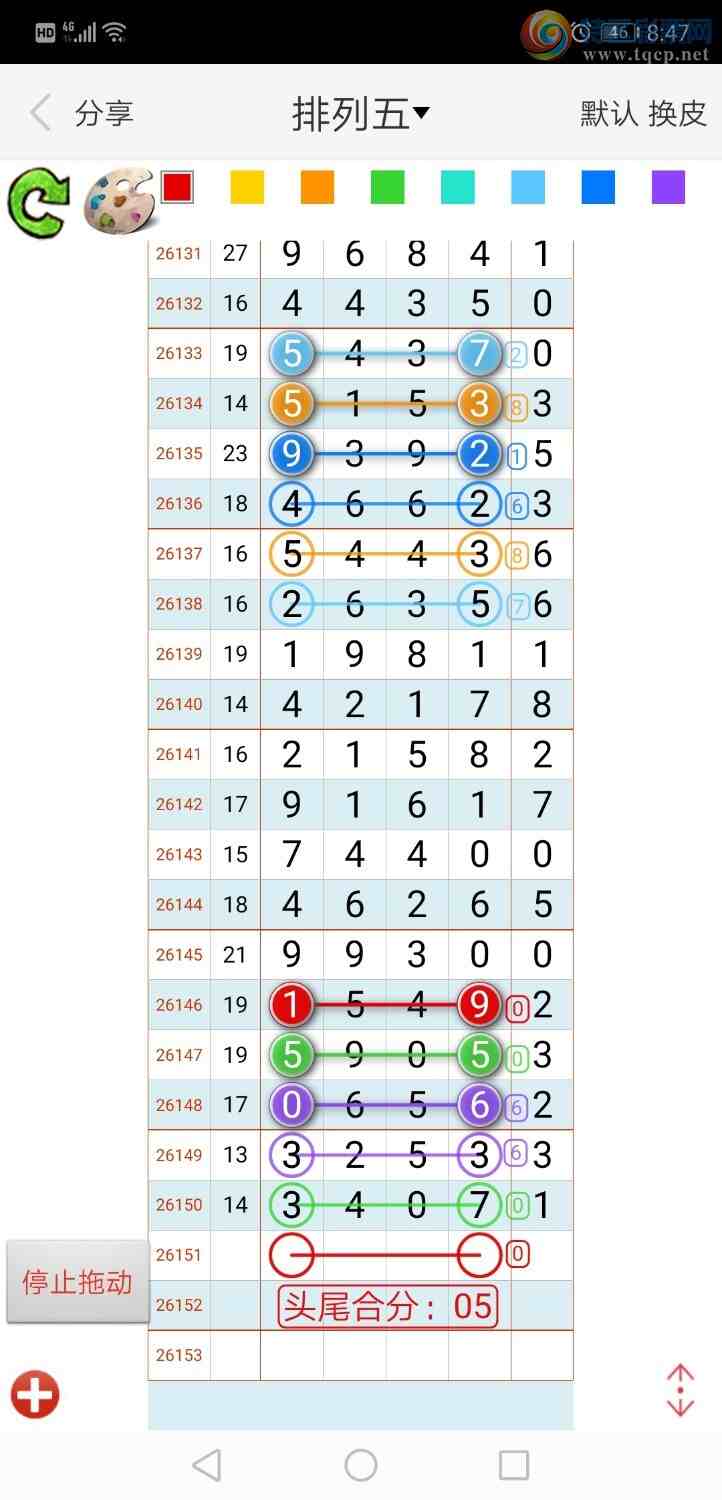Select the purple color swatch
Image resolution: width=722 pixels, height=1500 pixels.
tap(668, 187)
